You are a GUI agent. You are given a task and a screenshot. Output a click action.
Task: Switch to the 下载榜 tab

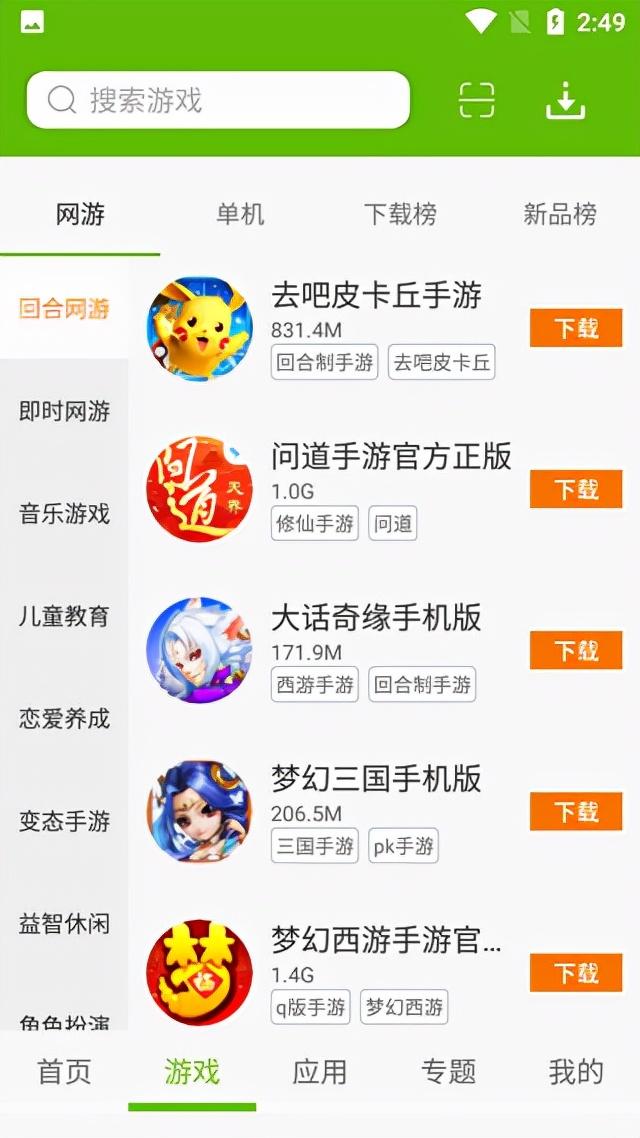click(x=400, y=214)
